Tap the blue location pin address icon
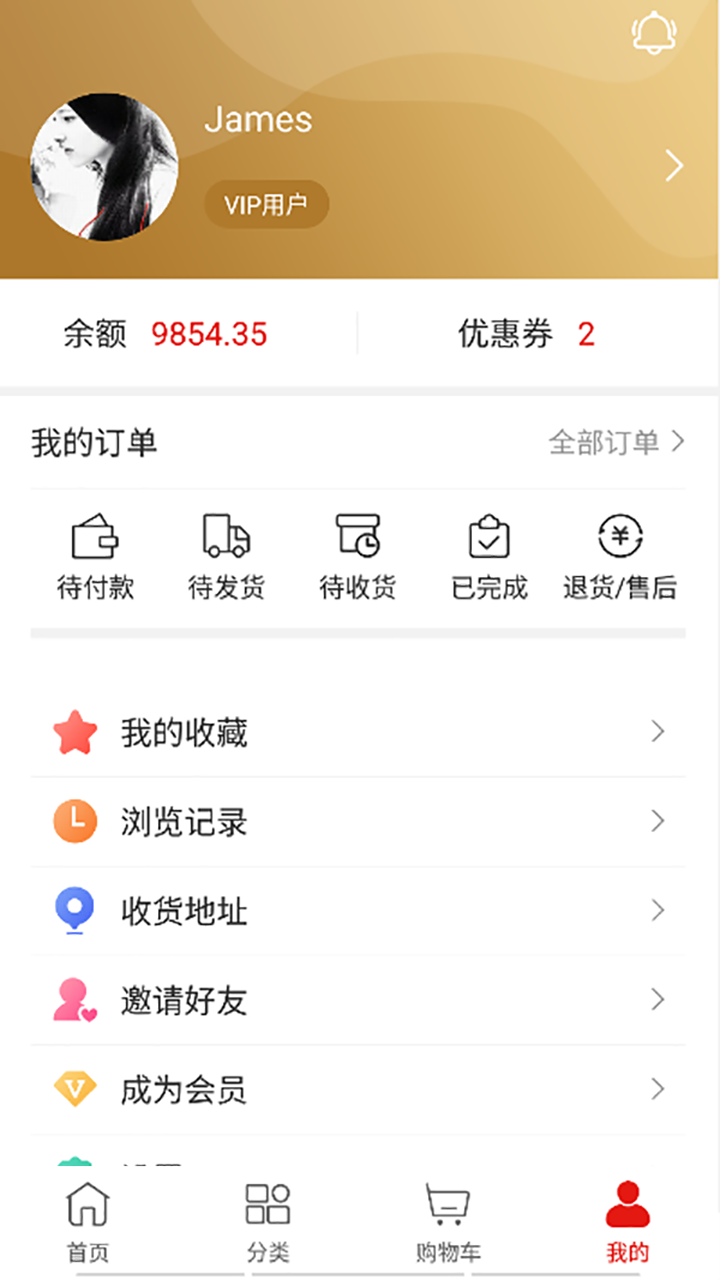Screen dimensions: 720x1280 pyautogui.click(x=75, y=911)
